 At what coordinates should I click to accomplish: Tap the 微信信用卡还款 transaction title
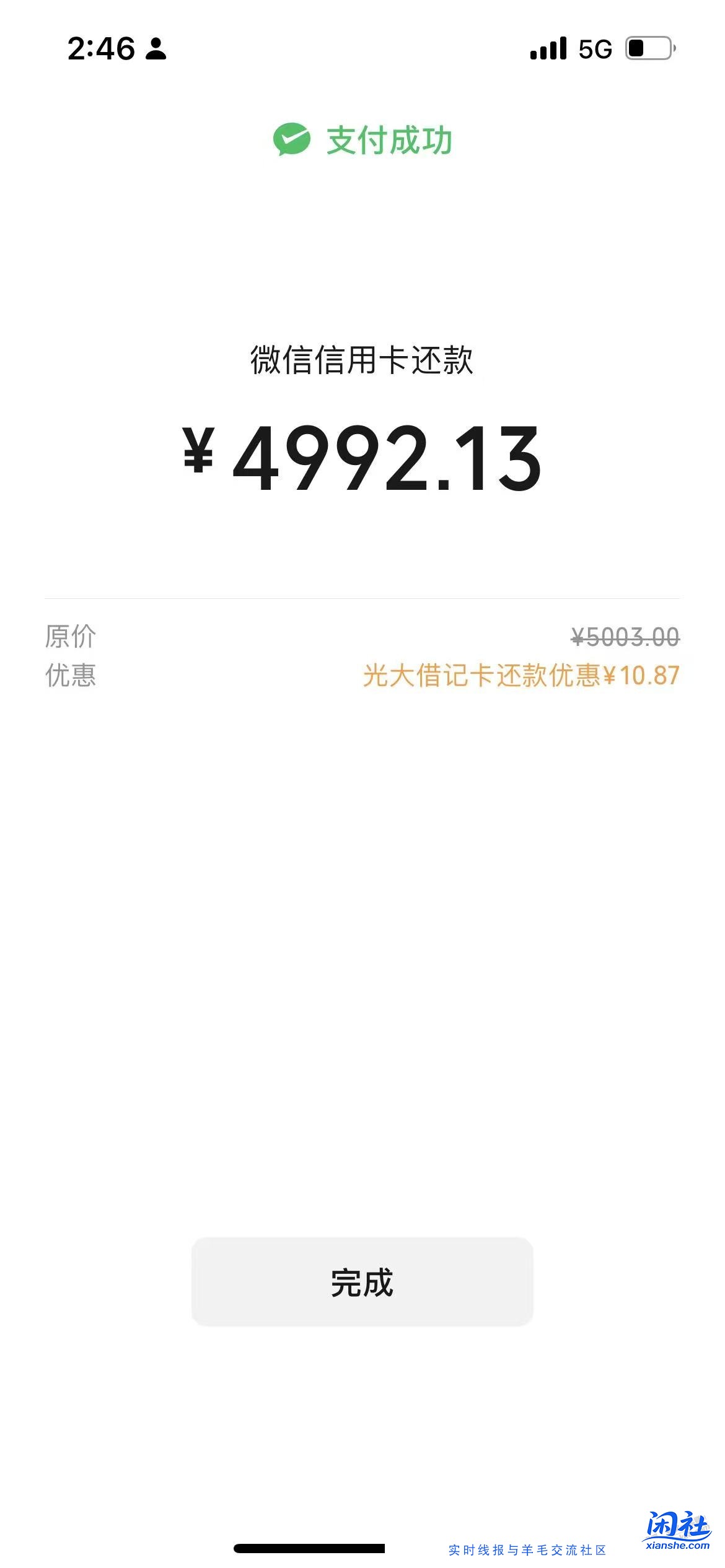(x=362, y=360)
